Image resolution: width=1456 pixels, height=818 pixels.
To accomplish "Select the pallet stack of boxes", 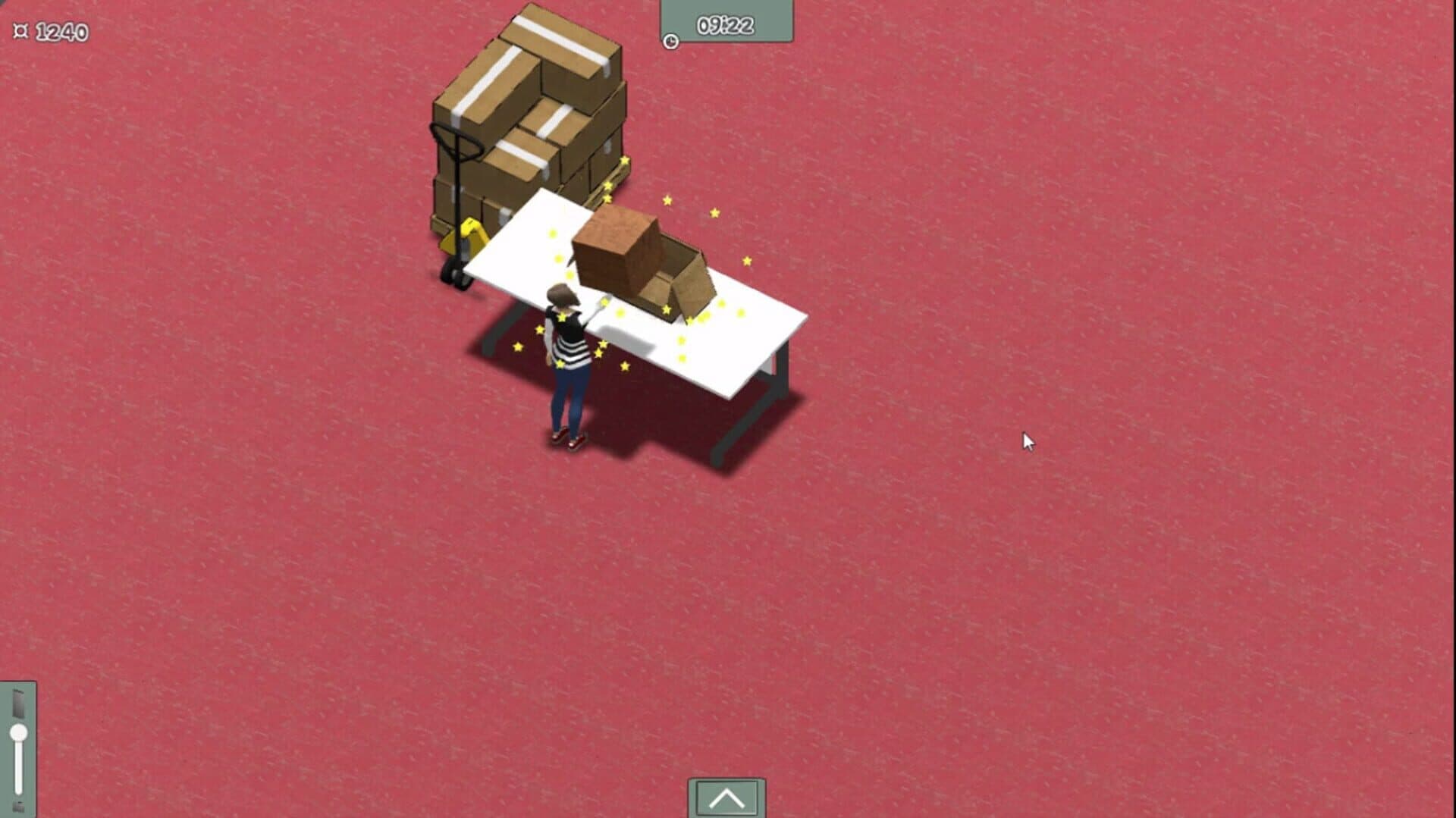I will [531, 114].
